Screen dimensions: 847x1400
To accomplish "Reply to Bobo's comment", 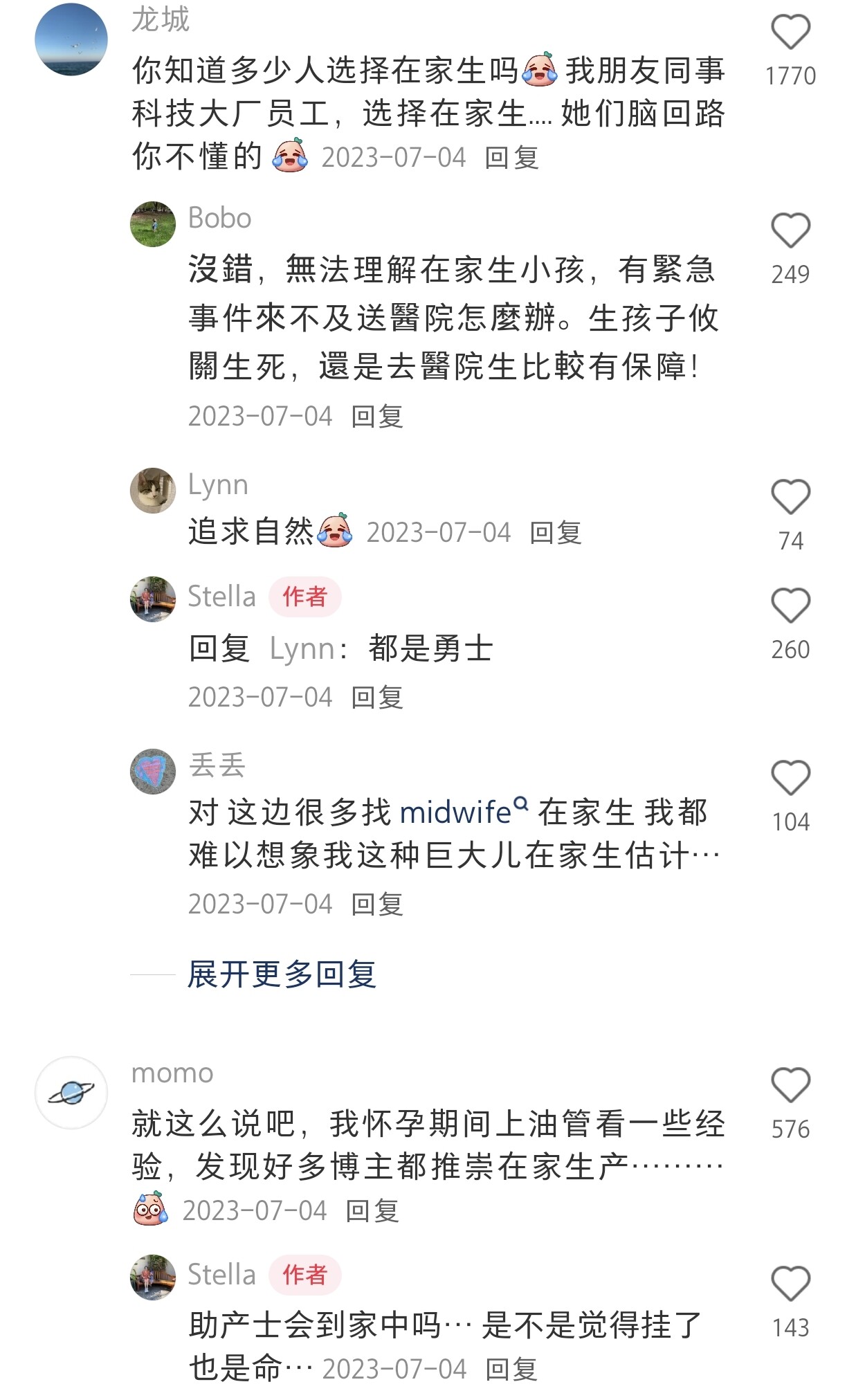I will pyautogui.click(x=376, y=417).
